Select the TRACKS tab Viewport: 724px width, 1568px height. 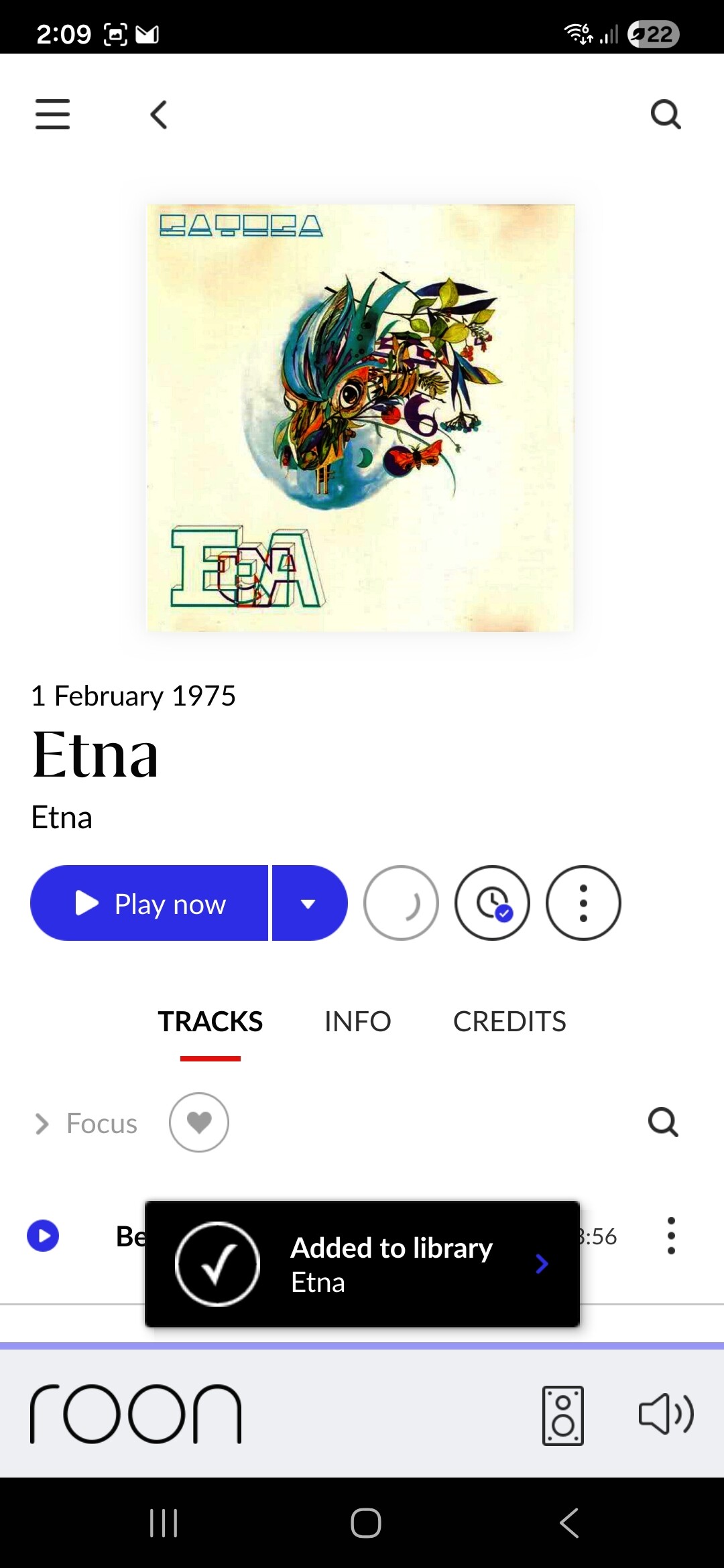pyautogui.click(x=210, y=1022)
